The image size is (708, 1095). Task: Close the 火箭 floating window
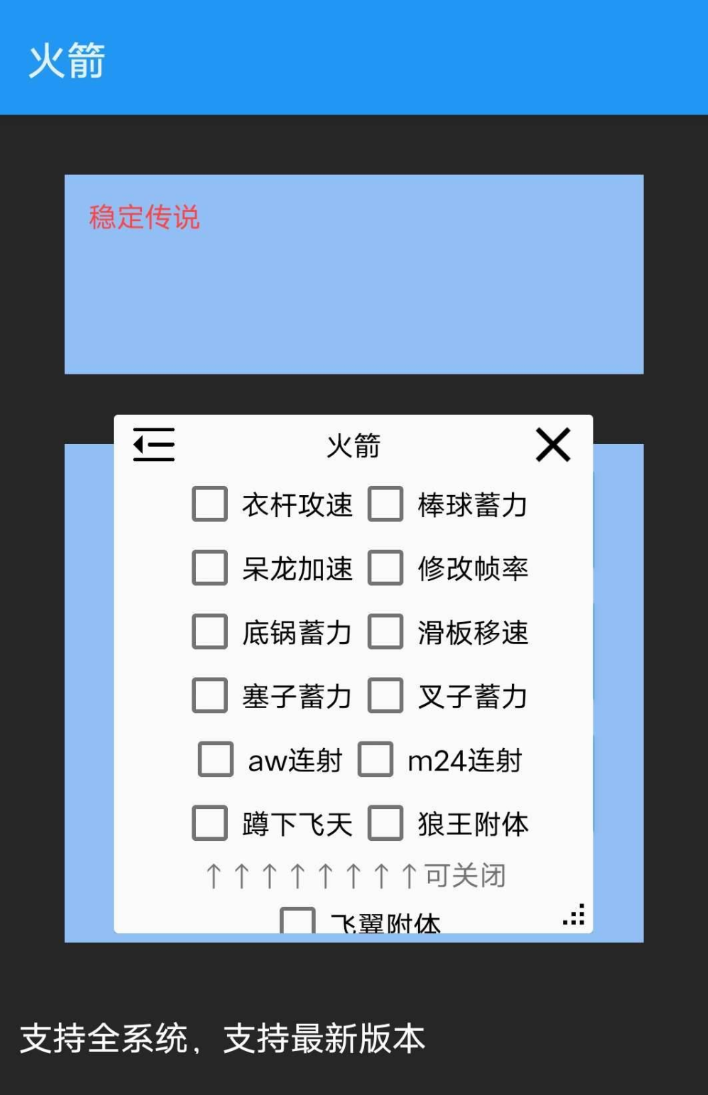click(x=552, y=445)
